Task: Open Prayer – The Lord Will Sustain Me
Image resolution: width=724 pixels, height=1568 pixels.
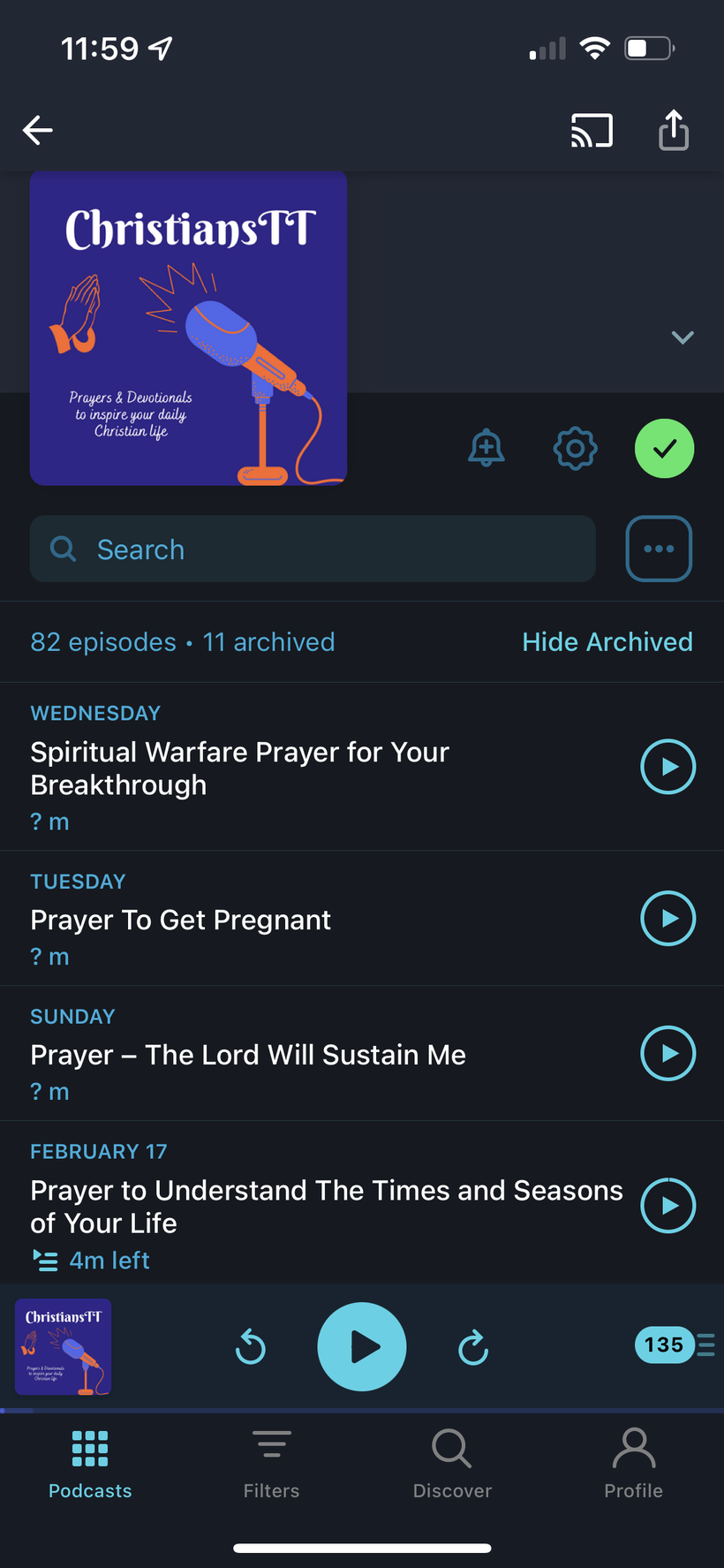Action: (248, 1055)
